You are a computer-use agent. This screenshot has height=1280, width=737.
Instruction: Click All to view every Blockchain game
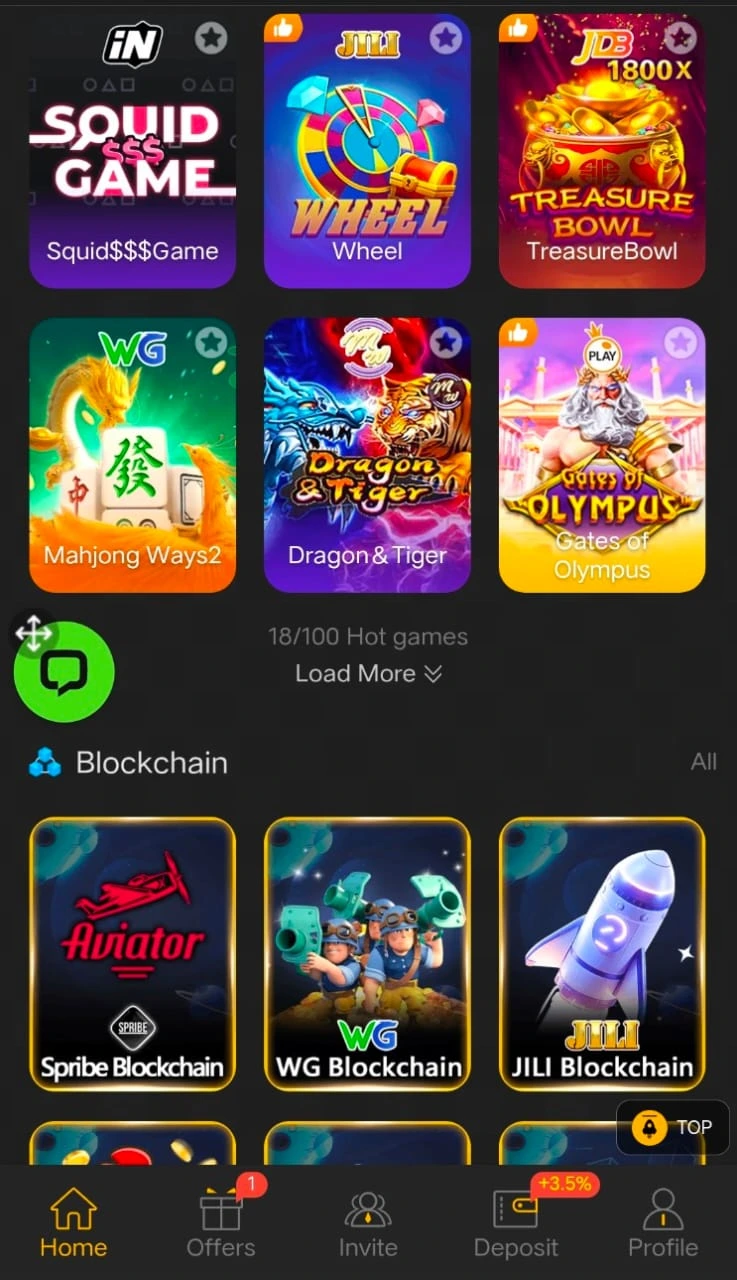pos(704,762)
